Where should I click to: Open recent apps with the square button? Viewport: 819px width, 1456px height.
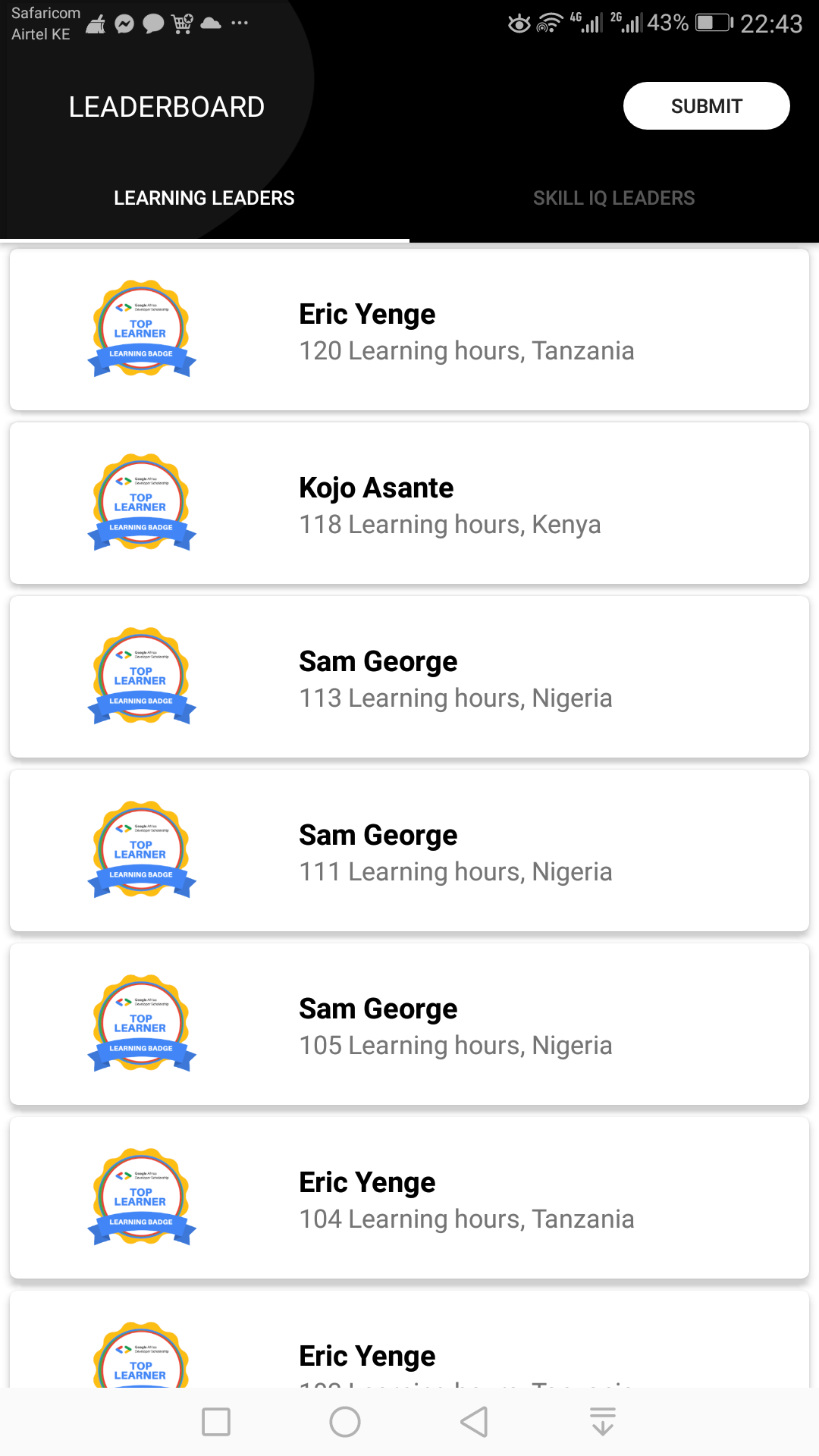click(x=215, y=1422)
